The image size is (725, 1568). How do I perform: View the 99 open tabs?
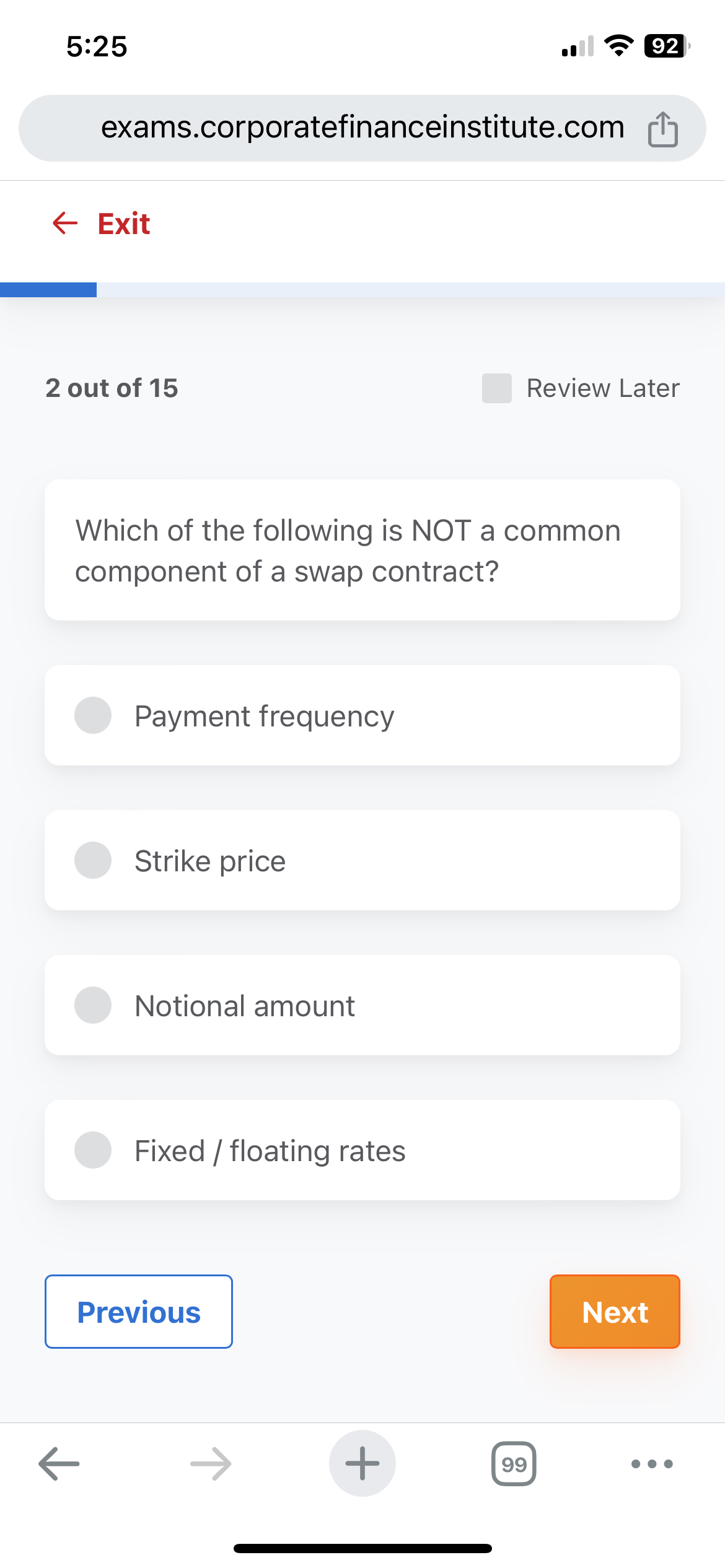coord(514,1463)
